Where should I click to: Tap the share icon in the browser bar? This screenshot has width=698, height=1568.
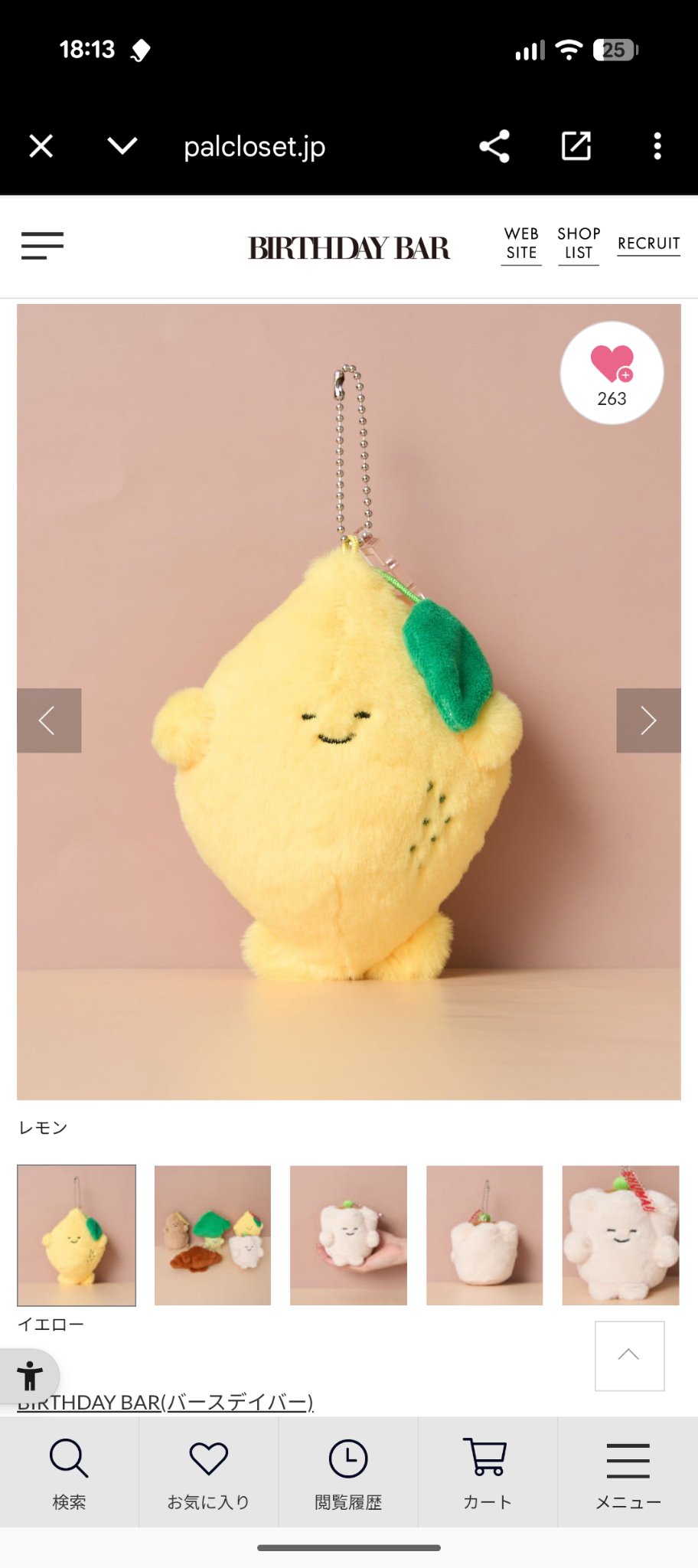tap(494, 145)
